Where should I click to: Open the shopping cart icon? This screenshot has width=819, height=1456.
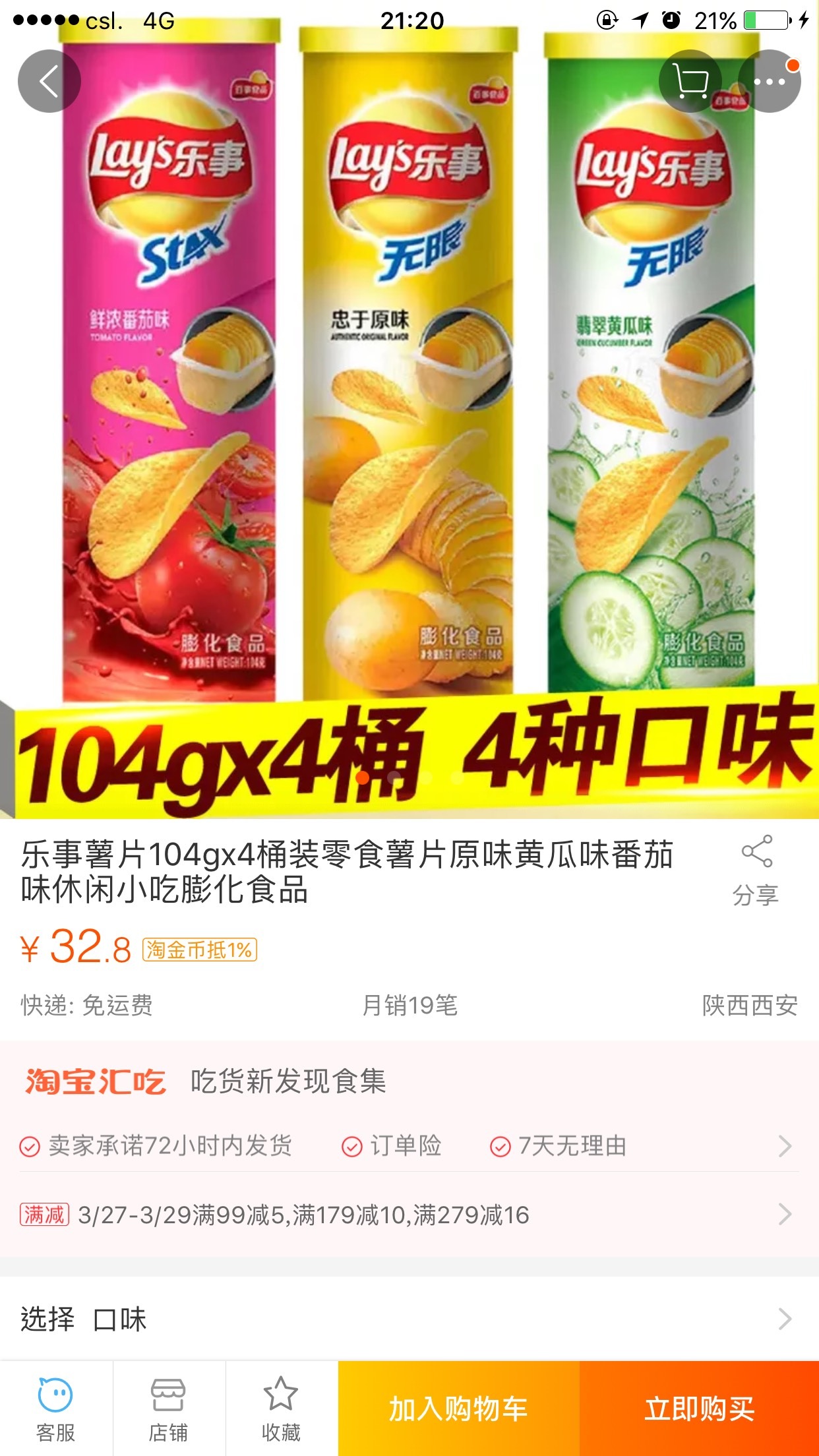[690, 81]
